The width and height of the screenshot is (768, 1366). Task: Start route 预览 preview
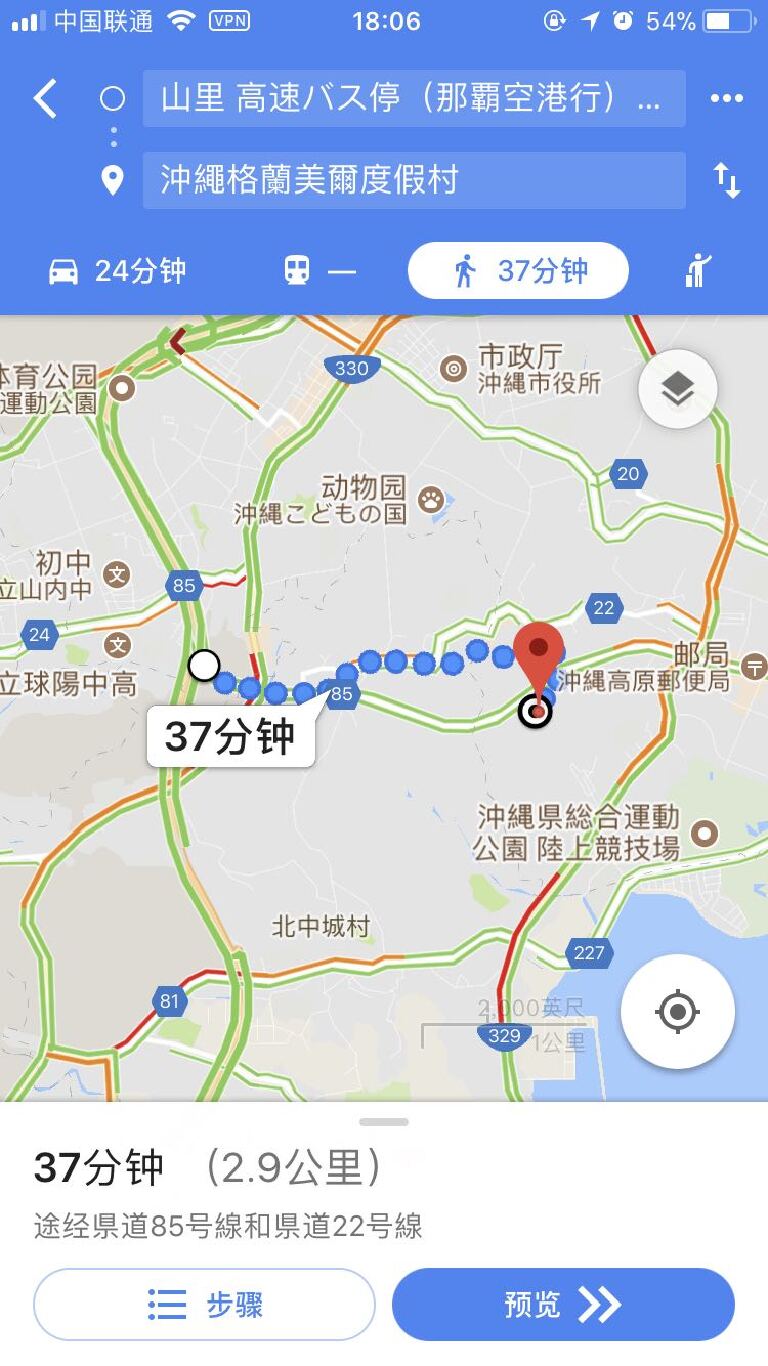pyautogui.click(x=563, y=1304)
